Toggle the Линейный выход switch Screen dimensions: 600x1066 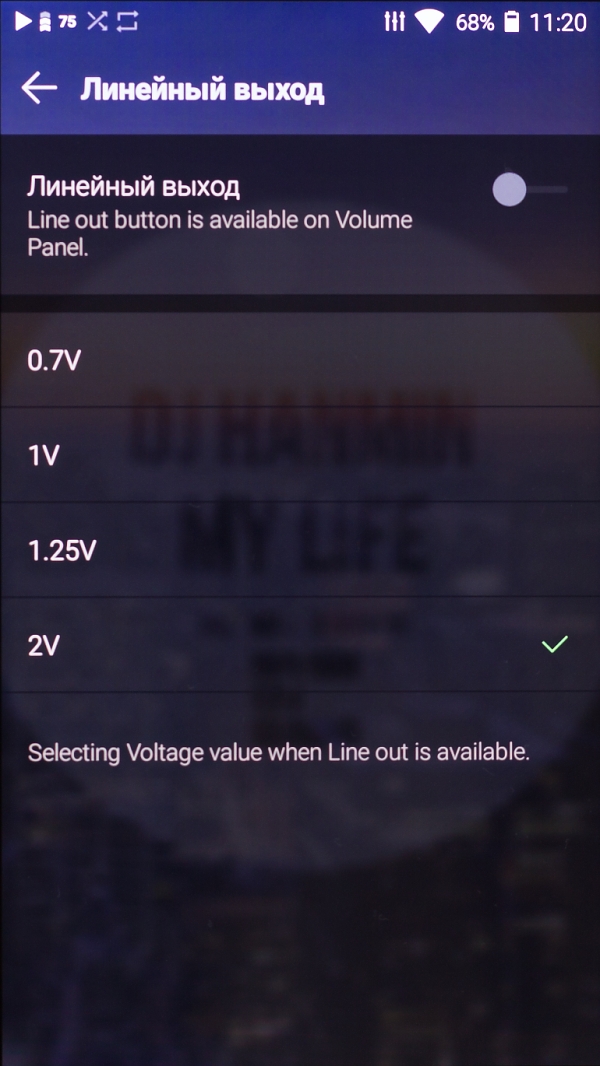(529, 190)
